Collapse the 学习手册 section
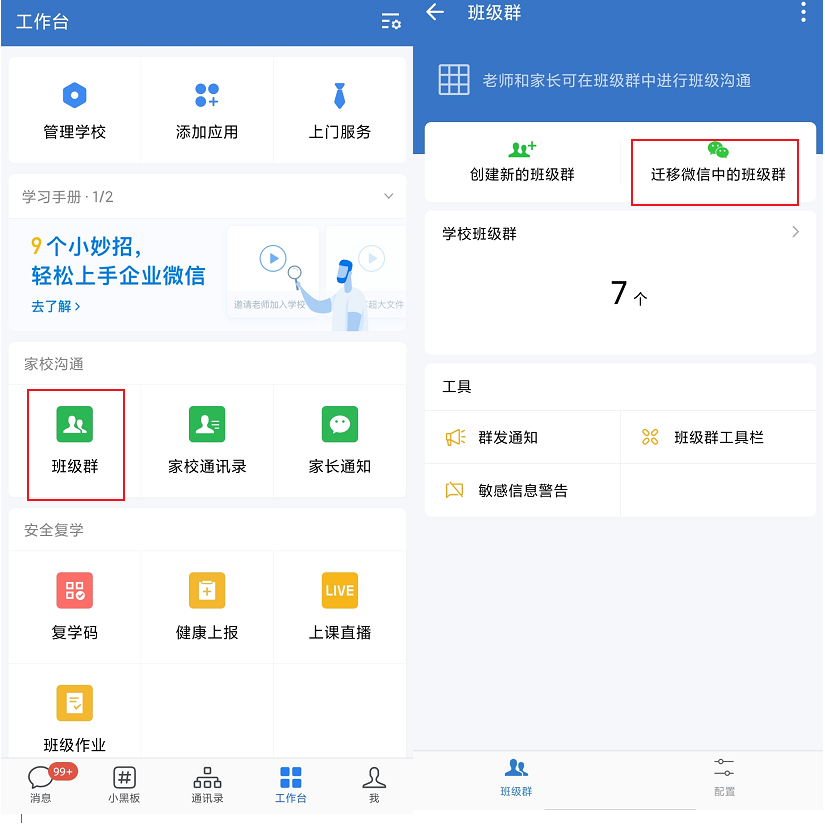Screen dimensions: 825x826 (389, 196)
